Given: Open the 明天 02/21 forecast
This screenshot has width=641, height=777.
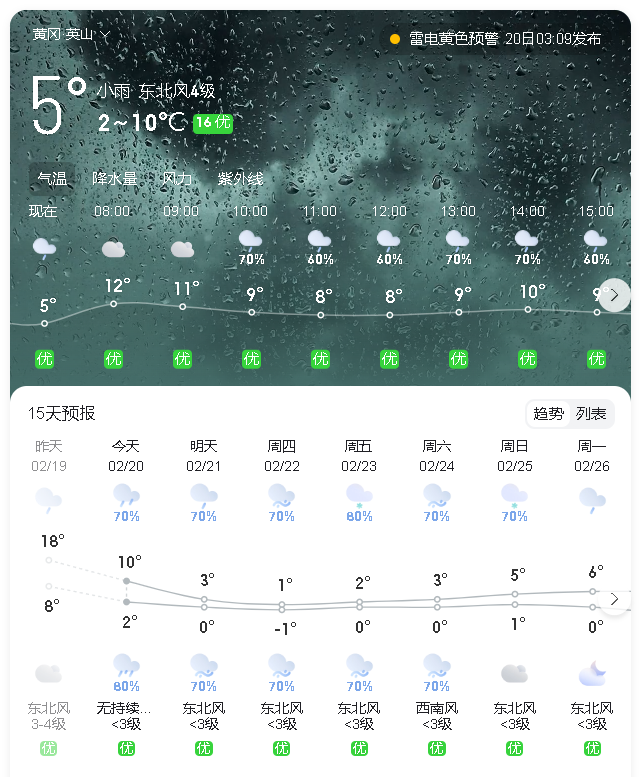Looking at the screenshot, I should click(203, 456).
